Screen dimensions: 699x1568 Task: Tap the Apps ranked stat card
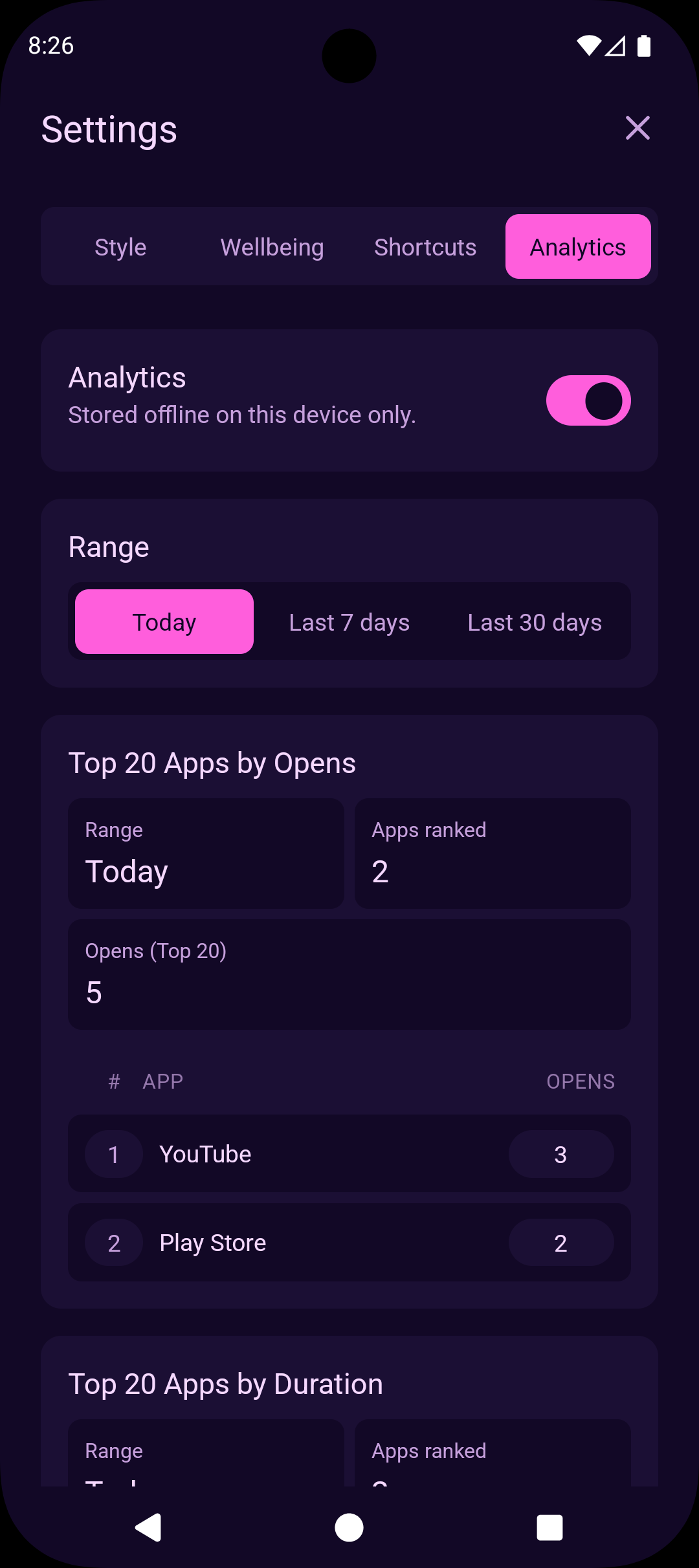pos(492,854)
